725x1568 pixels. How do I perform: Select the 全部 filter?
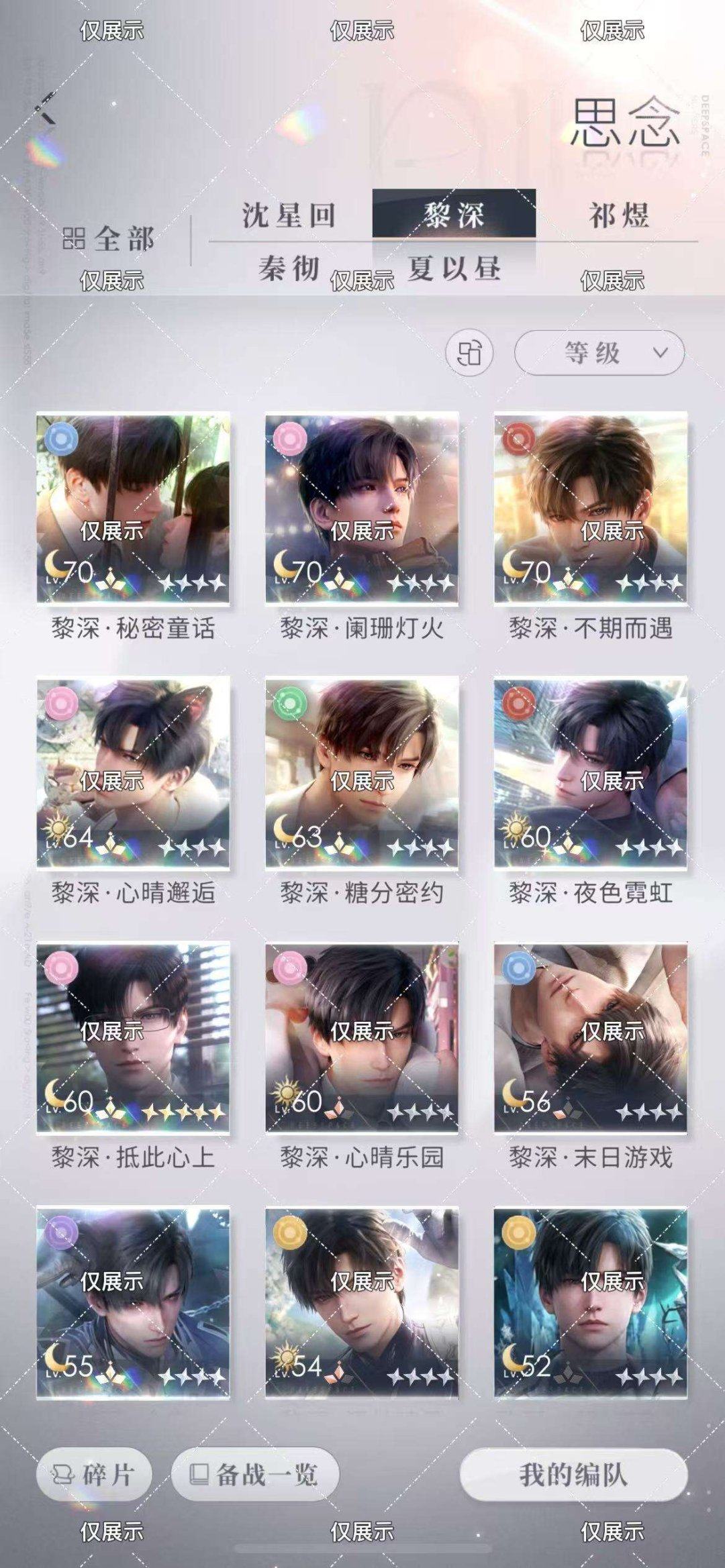tap(109, 239)
